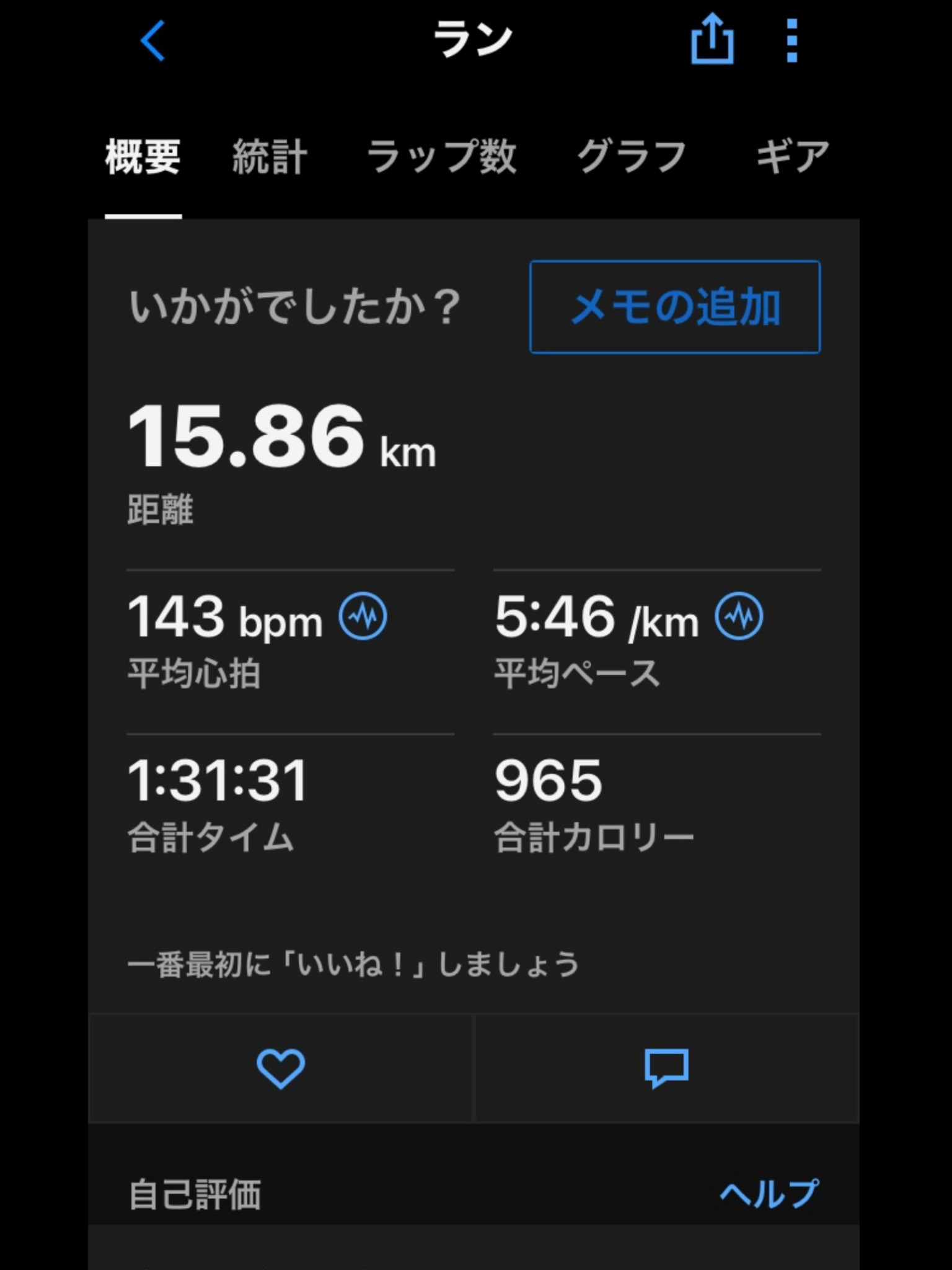
Task: Tap the info icon beside 143 bpm
Action: pyautogui.click(x=363, y=616)
